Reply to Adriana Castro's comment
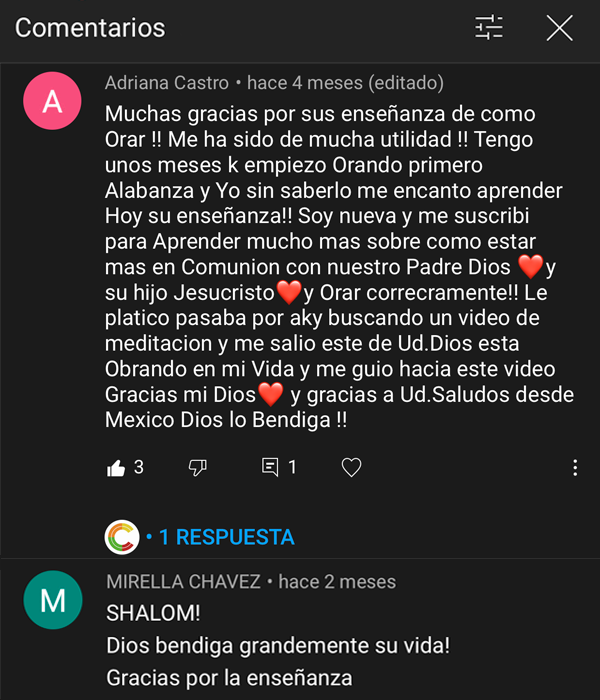600x700 pixels. click(x=270, y=467)
